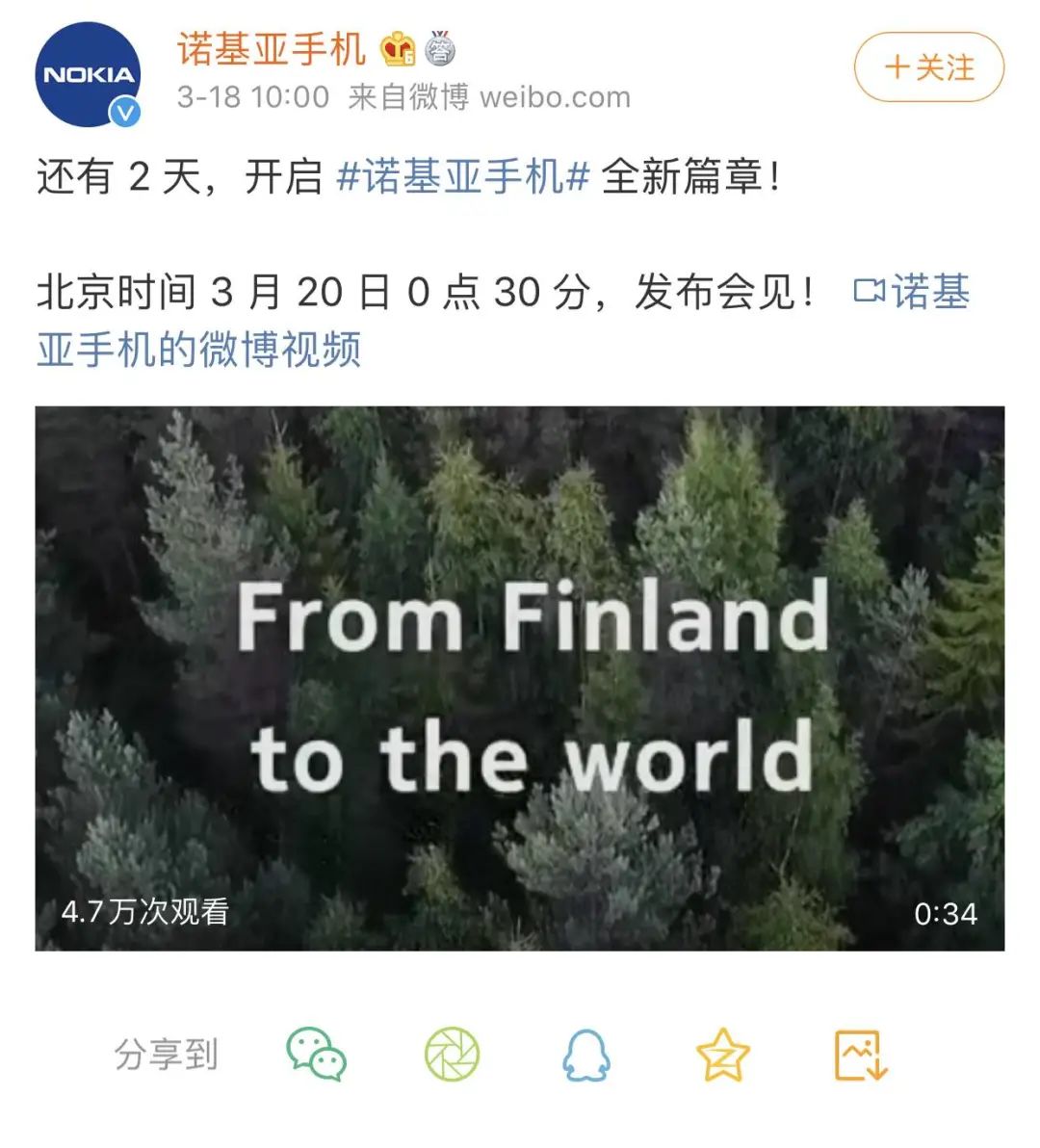Image resolution: width=1040 pixels, height=1148 pixels.
Task: Follow 诺基亚手机 with the 关注 button
Action: coord(928,67)
